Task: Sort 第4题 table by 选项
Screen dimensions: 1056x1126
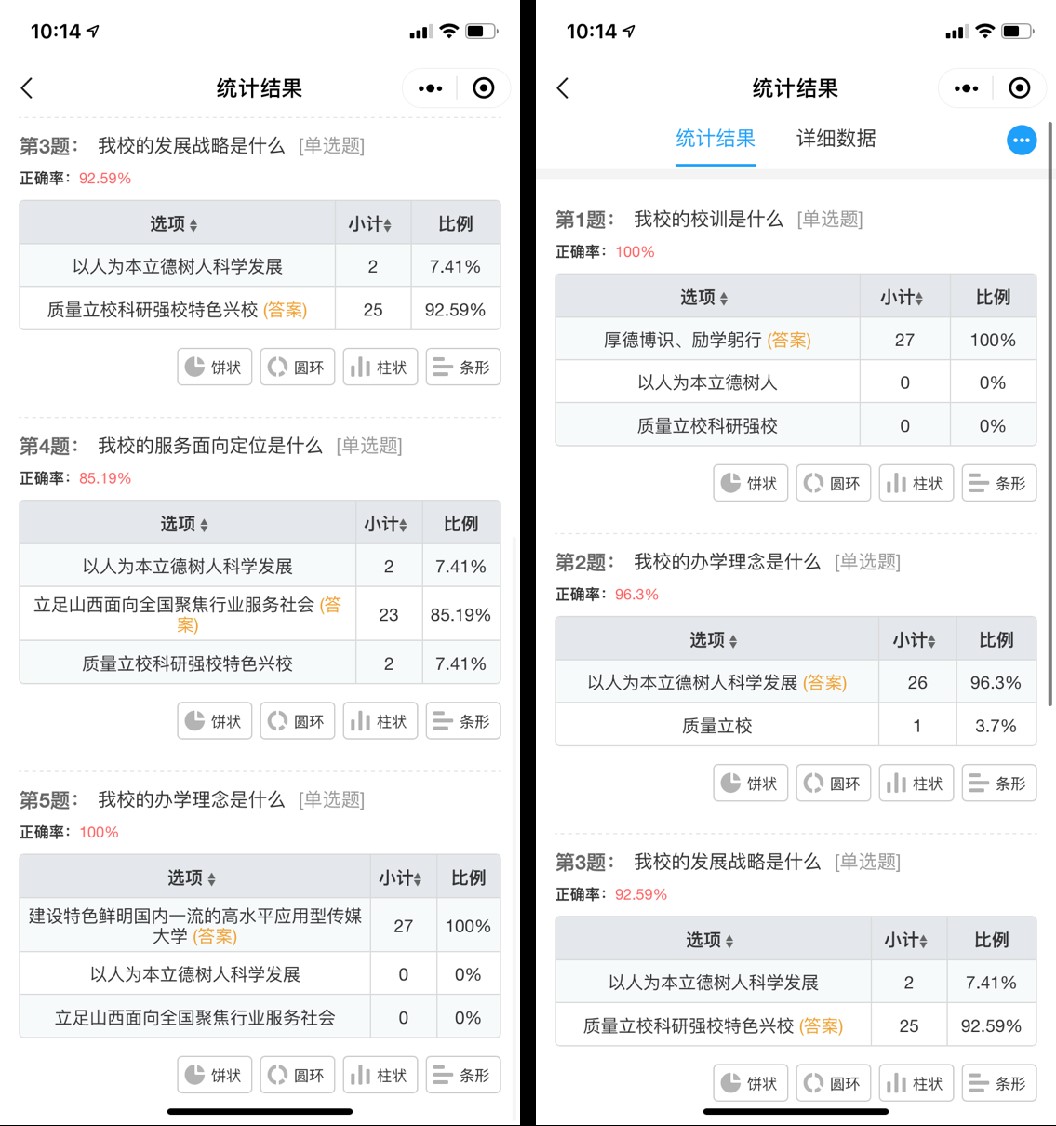Action: 186,524
